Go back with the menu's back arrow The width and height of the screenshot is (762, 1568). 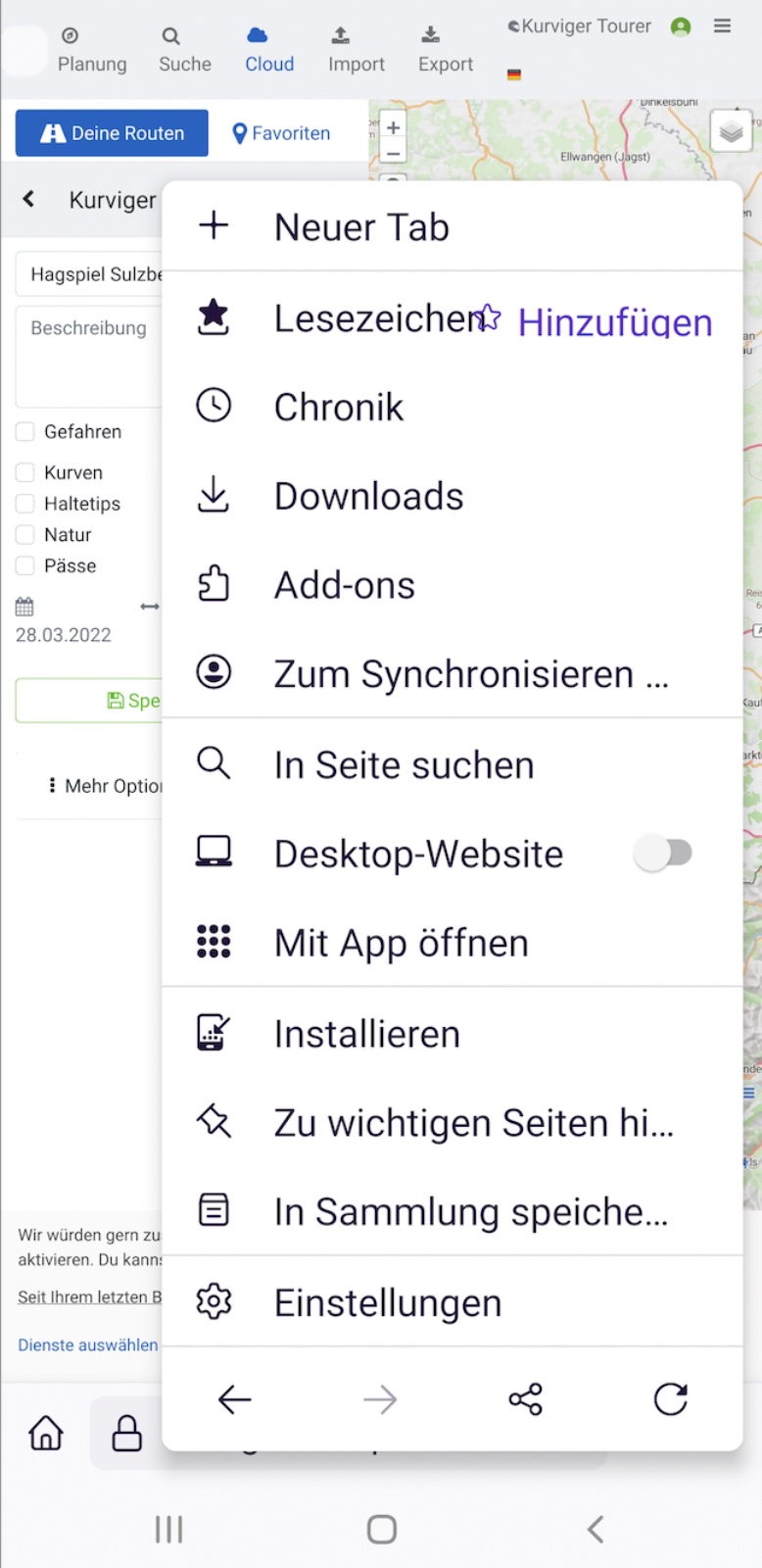pyautogui.click(x=235, y=1399)
